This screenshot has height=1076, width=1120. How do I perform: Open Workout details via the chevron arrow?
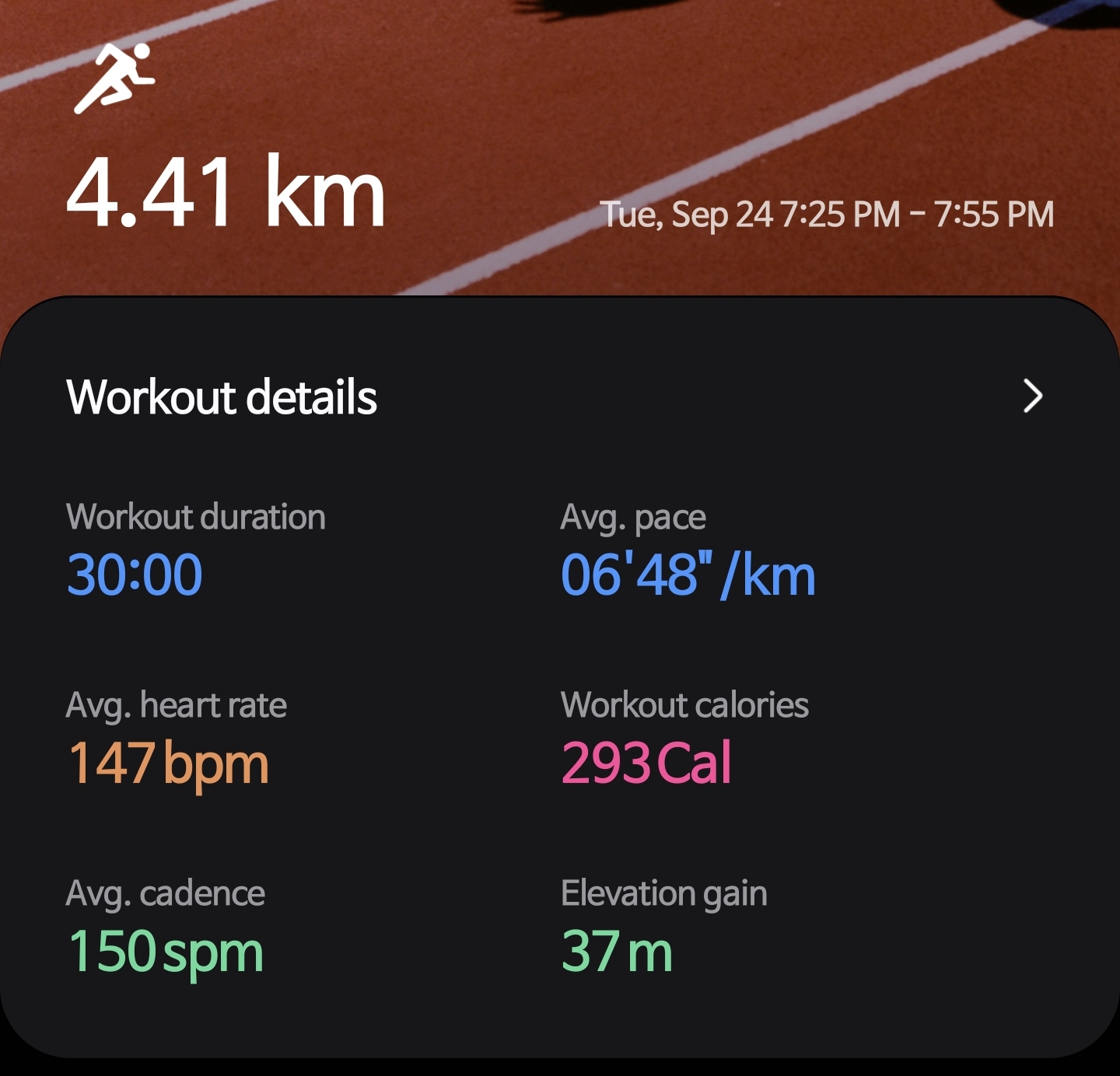1032,396
